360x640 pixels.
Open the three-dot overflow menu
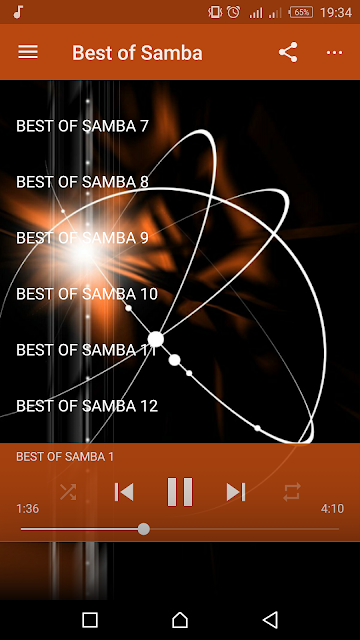[334, 52]
